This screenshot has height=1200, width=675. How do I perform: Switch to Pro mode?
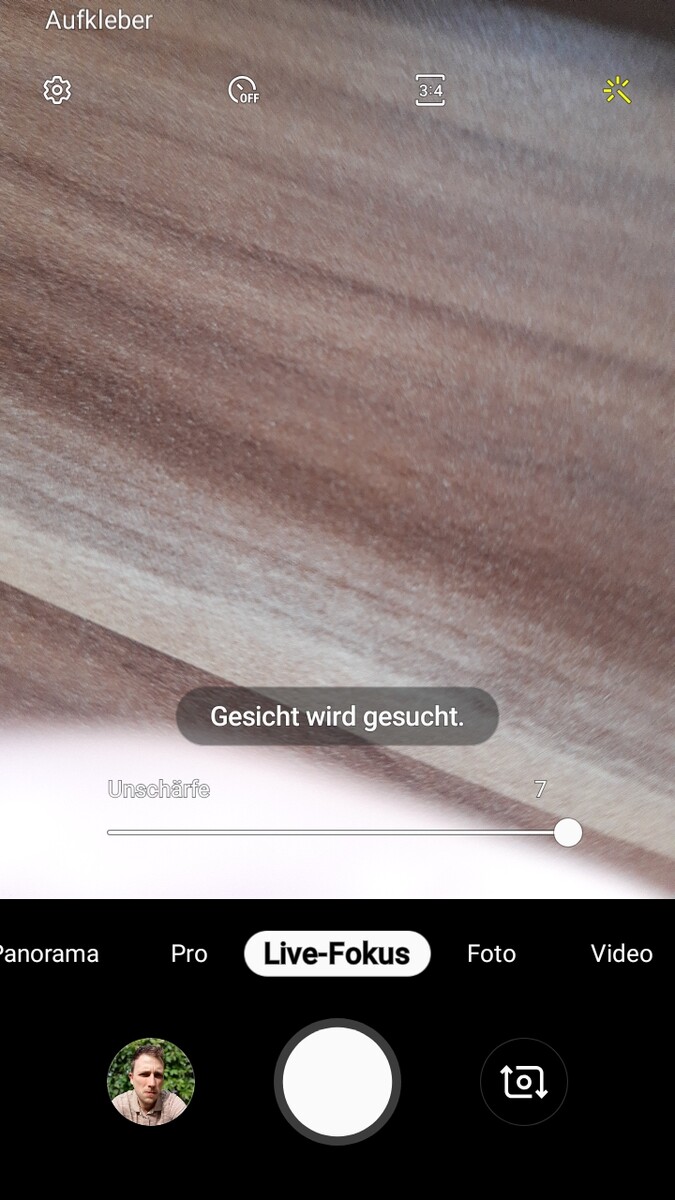(189, 954)
